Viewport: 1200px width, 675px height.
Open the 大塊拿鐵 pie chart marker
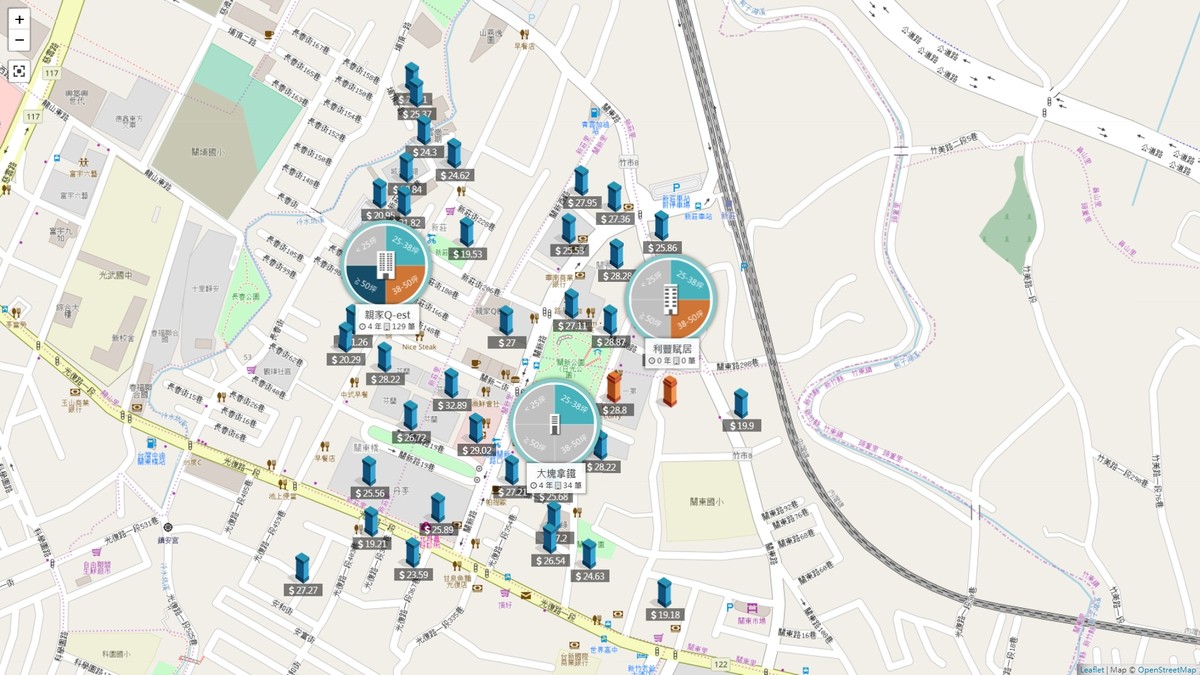tap(554, 422)
